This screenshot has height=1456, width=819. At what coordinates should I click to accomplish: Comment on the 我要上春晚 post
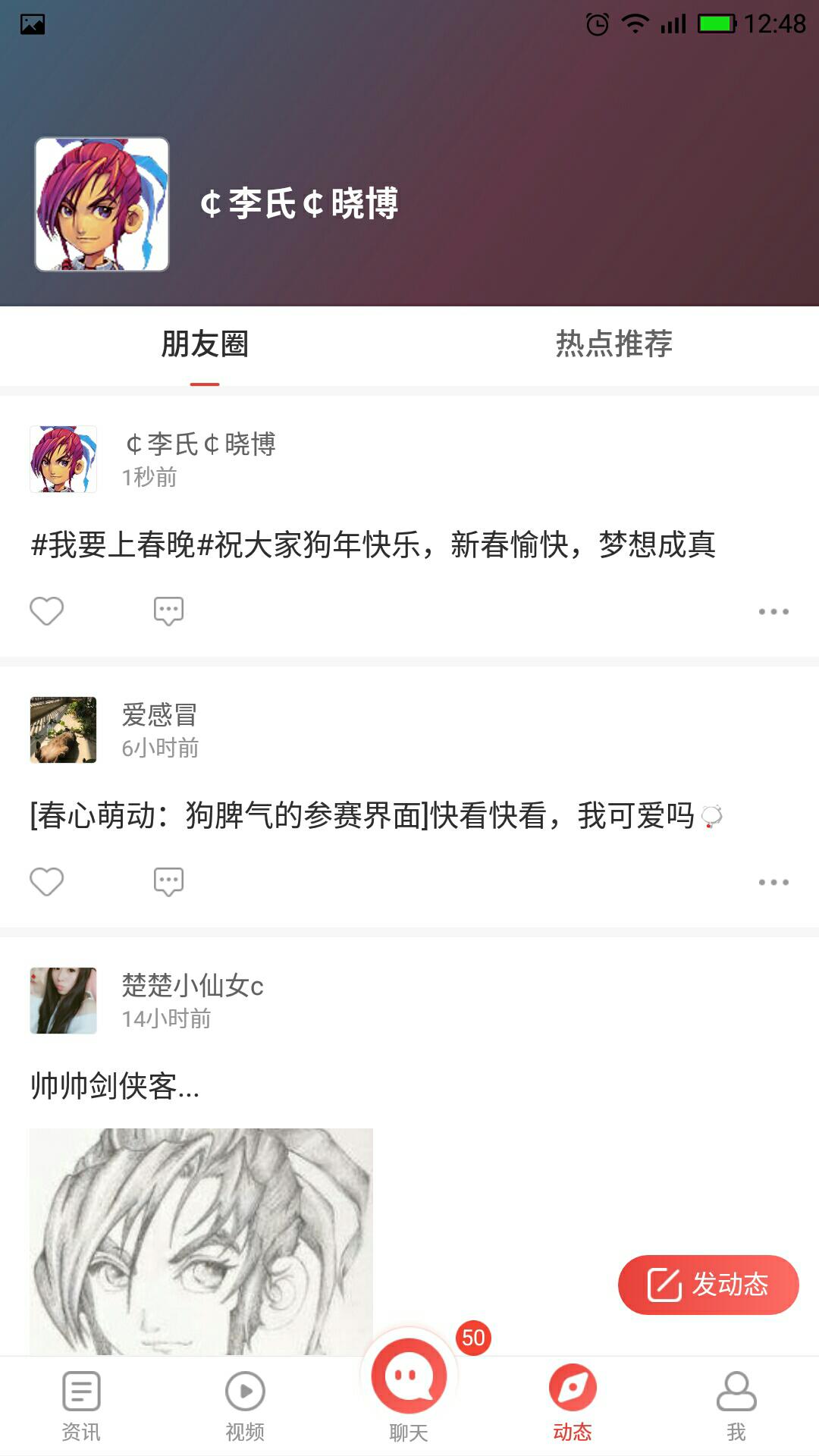click(168, 611)
